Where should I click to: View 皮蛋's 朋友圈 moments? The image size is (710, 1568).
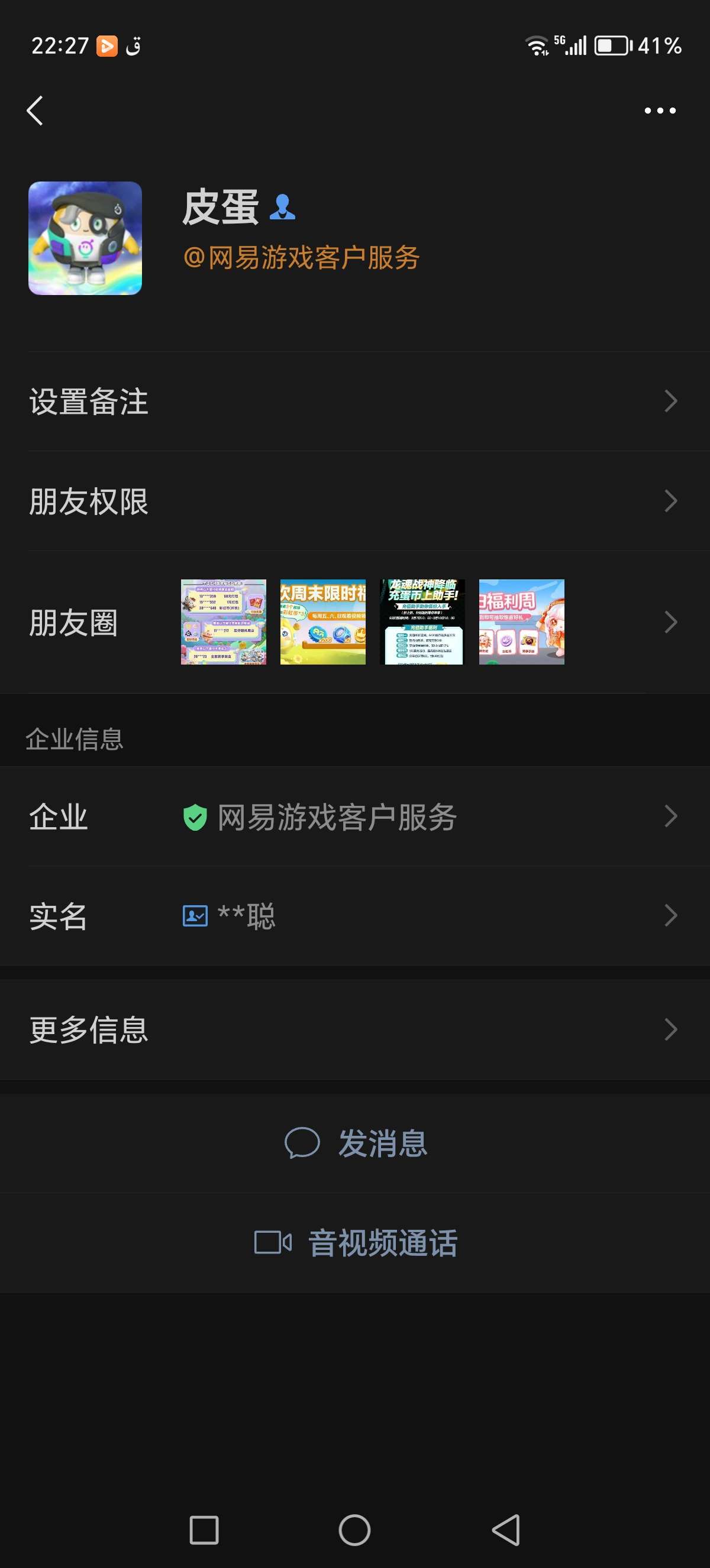(x=355, y=622)
